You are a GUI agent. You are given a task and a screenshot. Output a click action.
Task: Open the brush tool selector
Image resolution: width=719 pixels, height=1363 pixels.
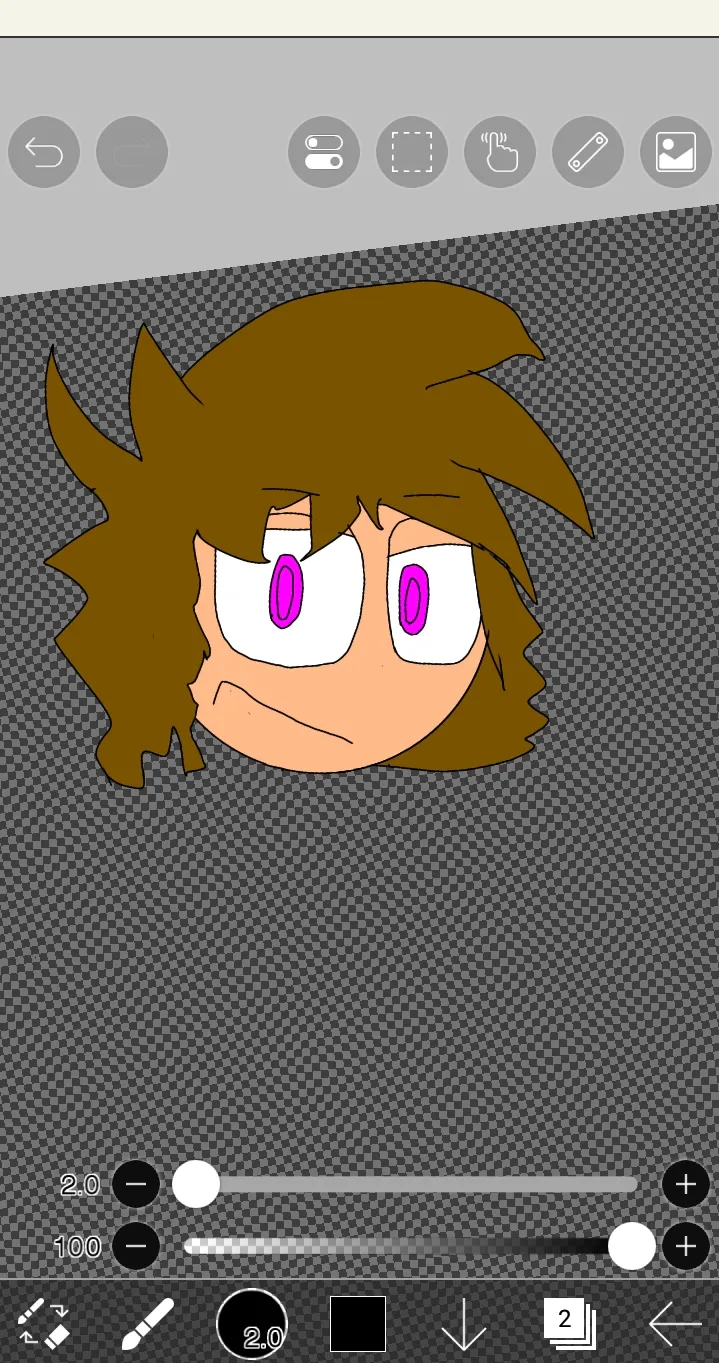tap(147, 1324)
